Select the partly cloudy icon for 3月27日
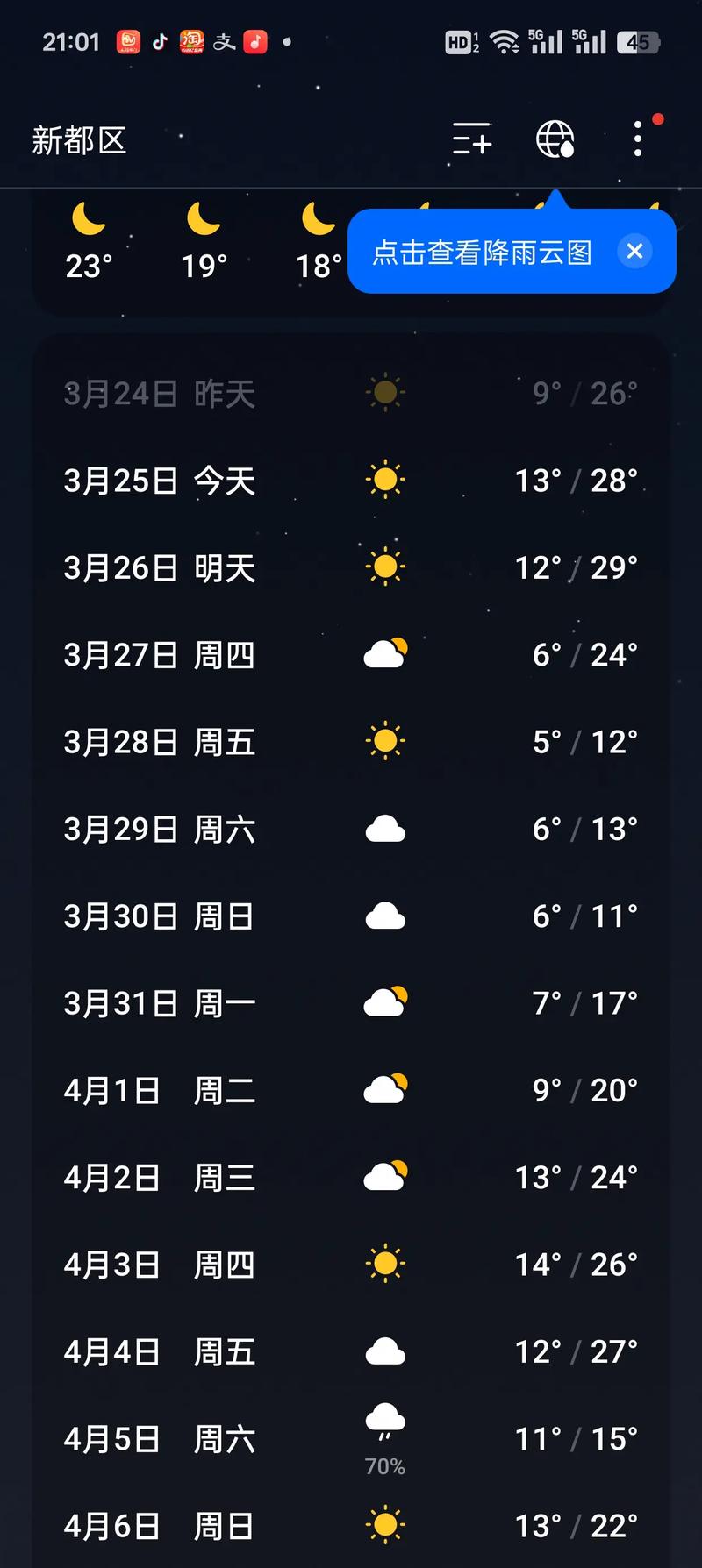The image size is (702, 1568). coord(384,653)
